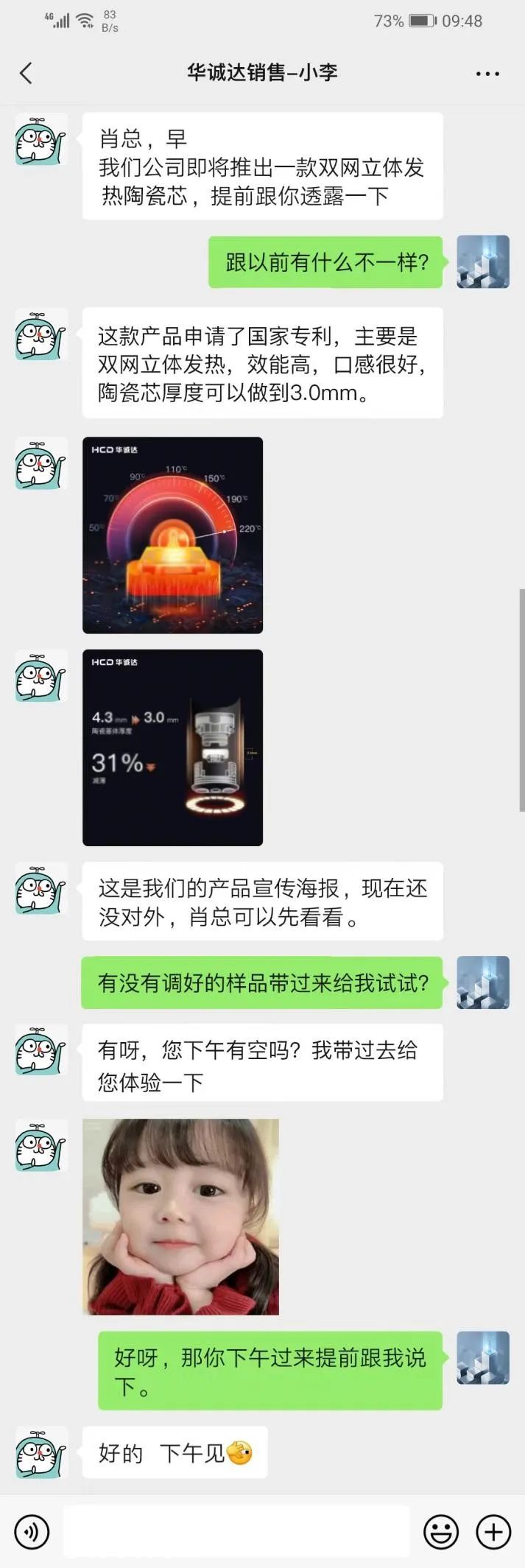Screen dimensions: 525x1568
Task: Open the chat options menu
Action: 487,74
